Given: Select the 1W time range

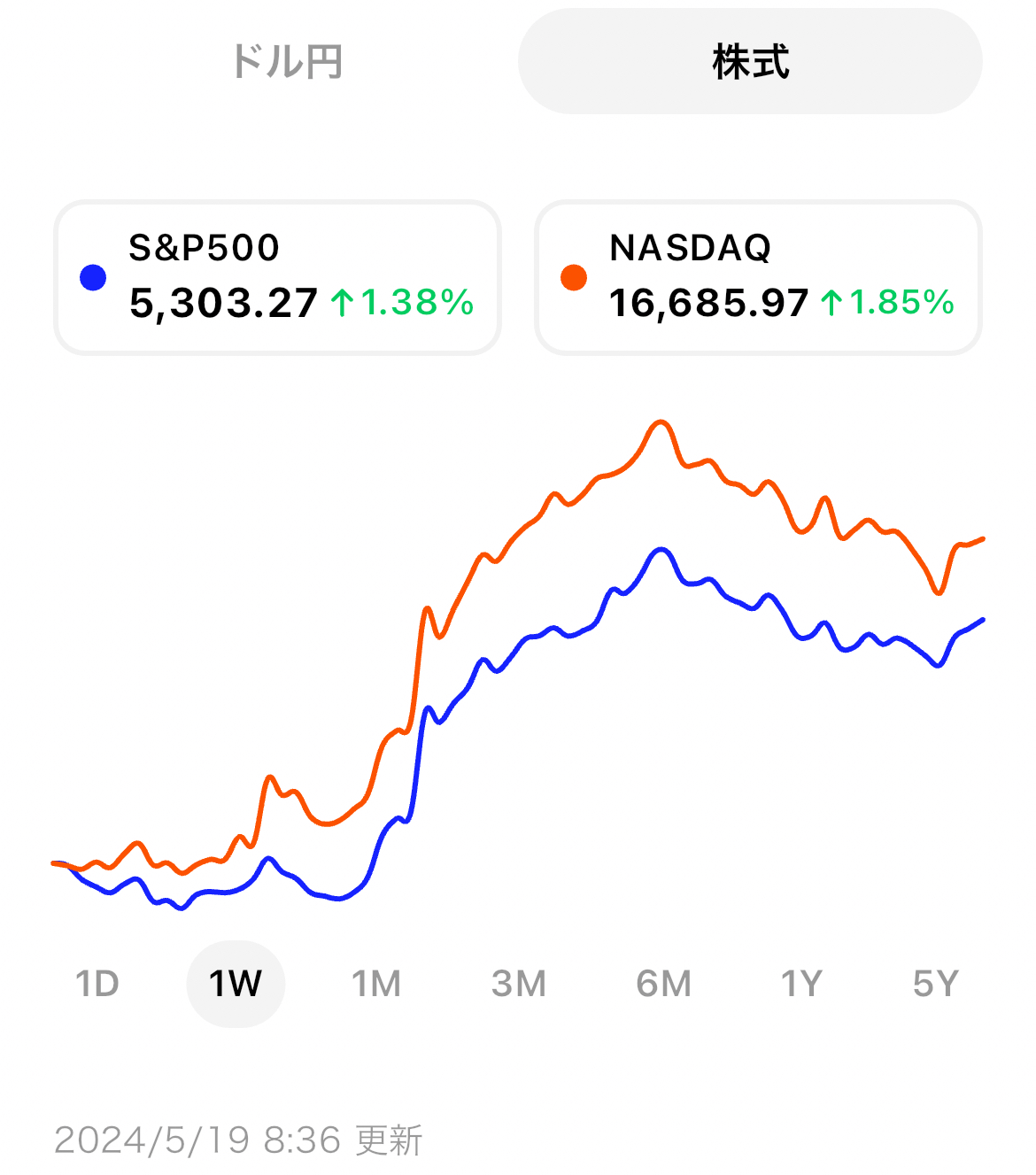Looking at the screenshot, I should pyautogui.click(x=236, y=984).
